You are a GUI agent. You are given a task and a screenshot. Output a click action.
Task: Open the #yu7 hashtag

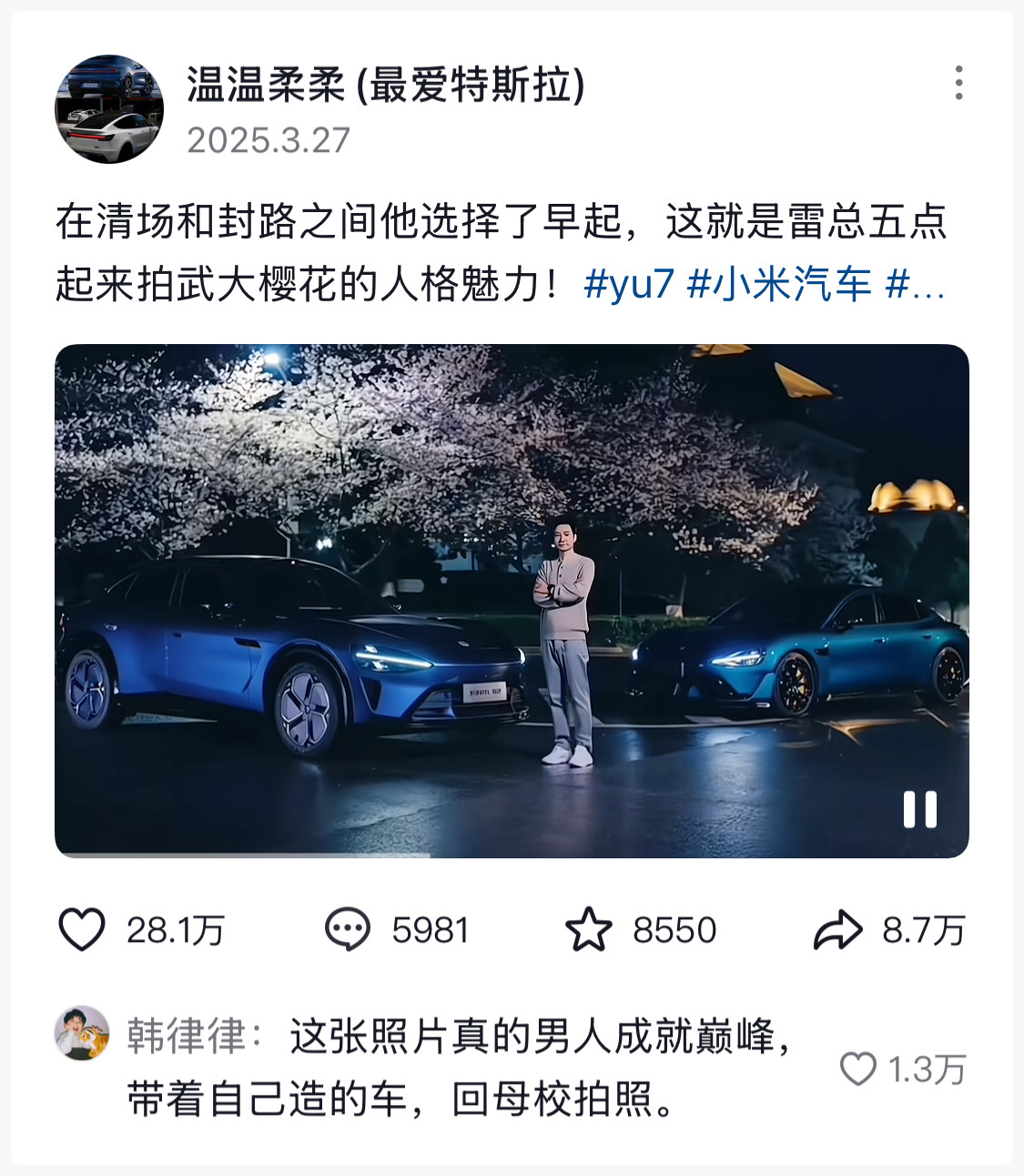pos(629,285)
